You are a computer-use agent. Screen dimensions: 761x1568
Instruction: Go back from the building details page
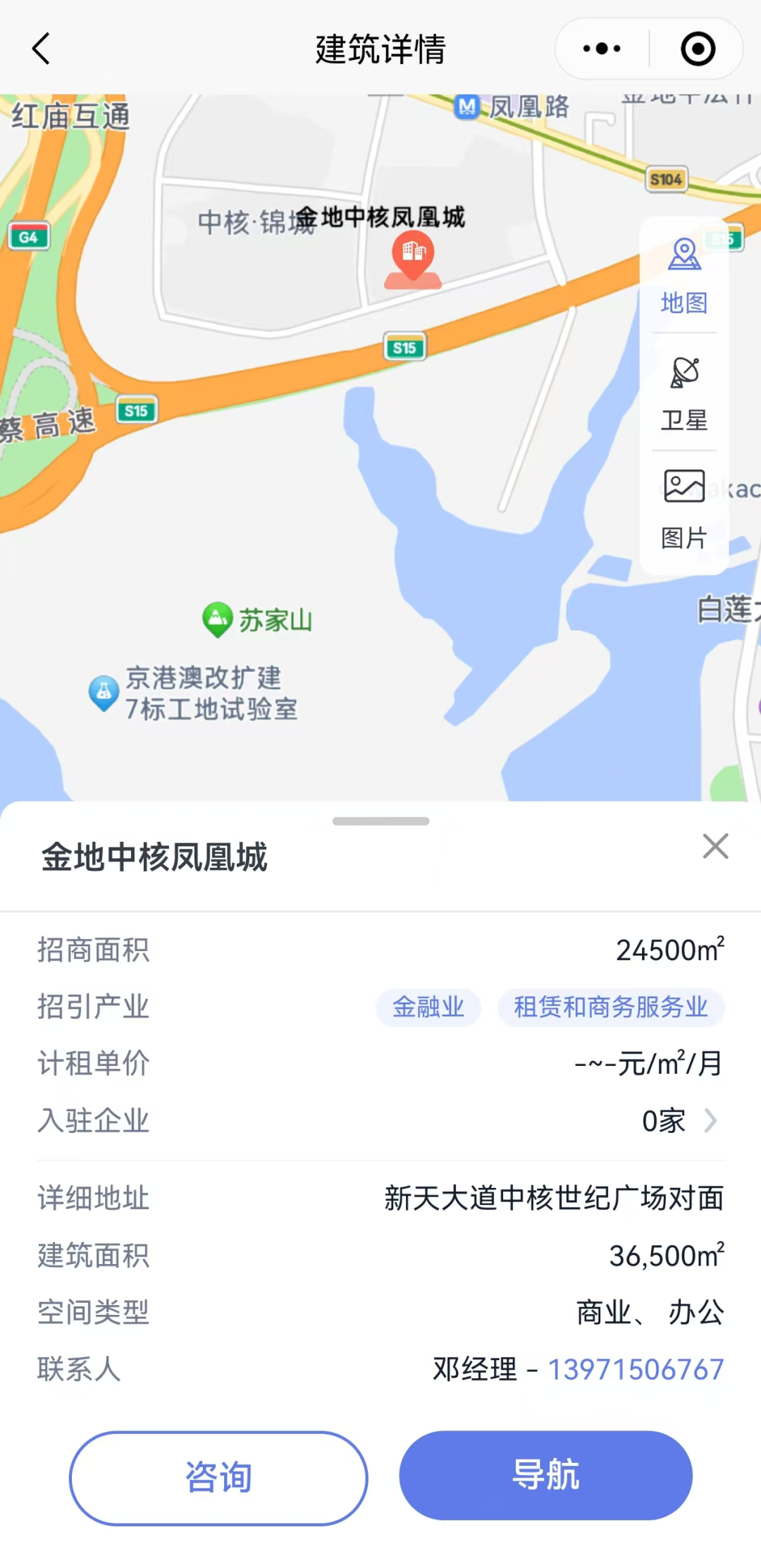point(42,49)
